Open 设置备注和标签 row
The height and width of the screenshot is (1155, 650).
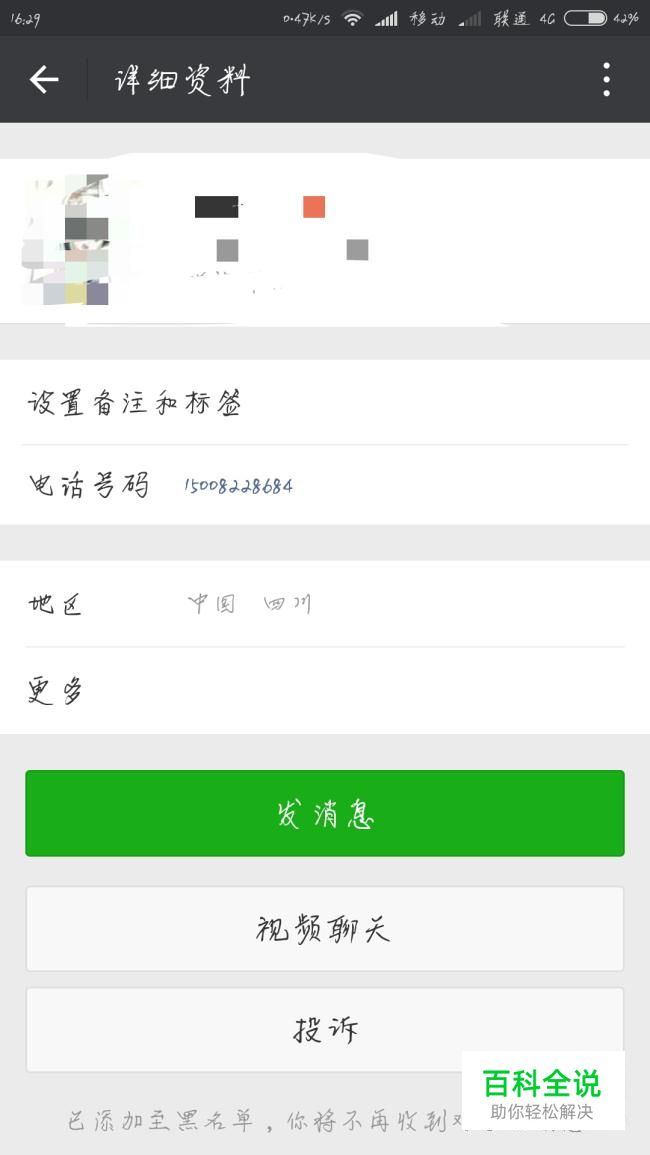click(x=325, y=403)
